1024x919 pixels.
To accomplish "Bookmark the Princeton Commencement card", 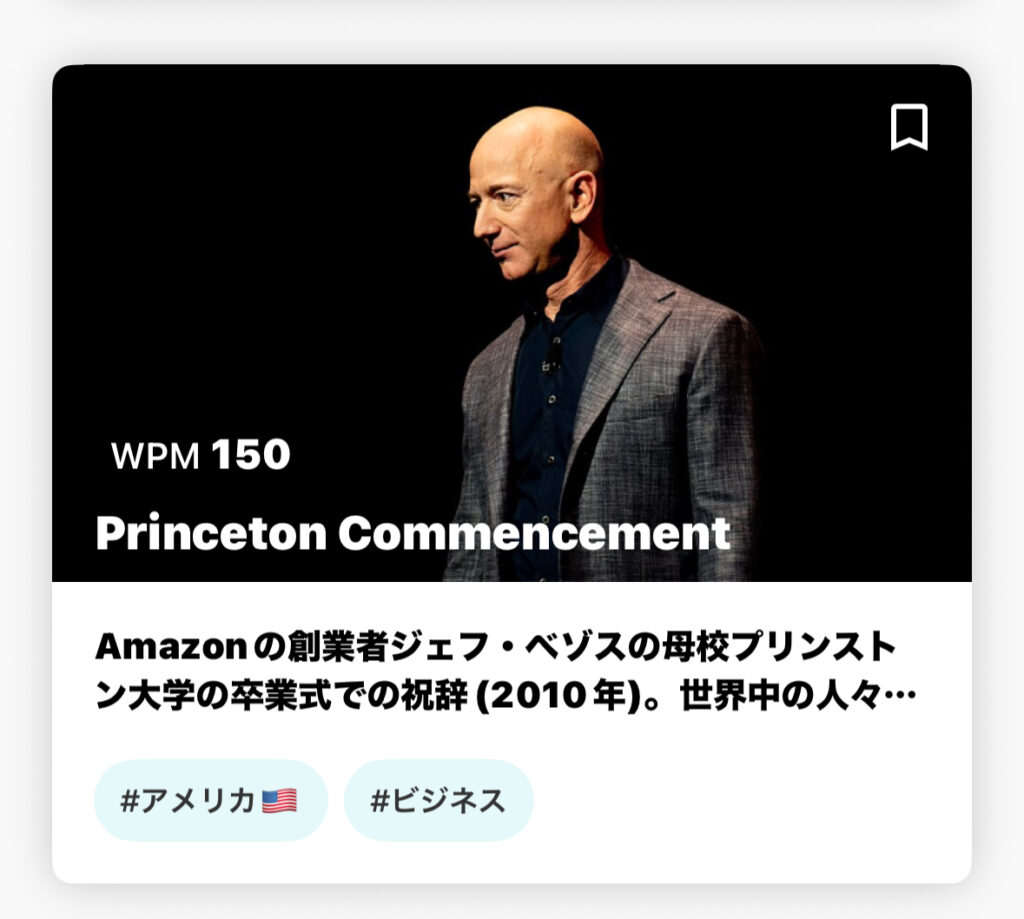I will pyautogui.click(x=909, y=127).
